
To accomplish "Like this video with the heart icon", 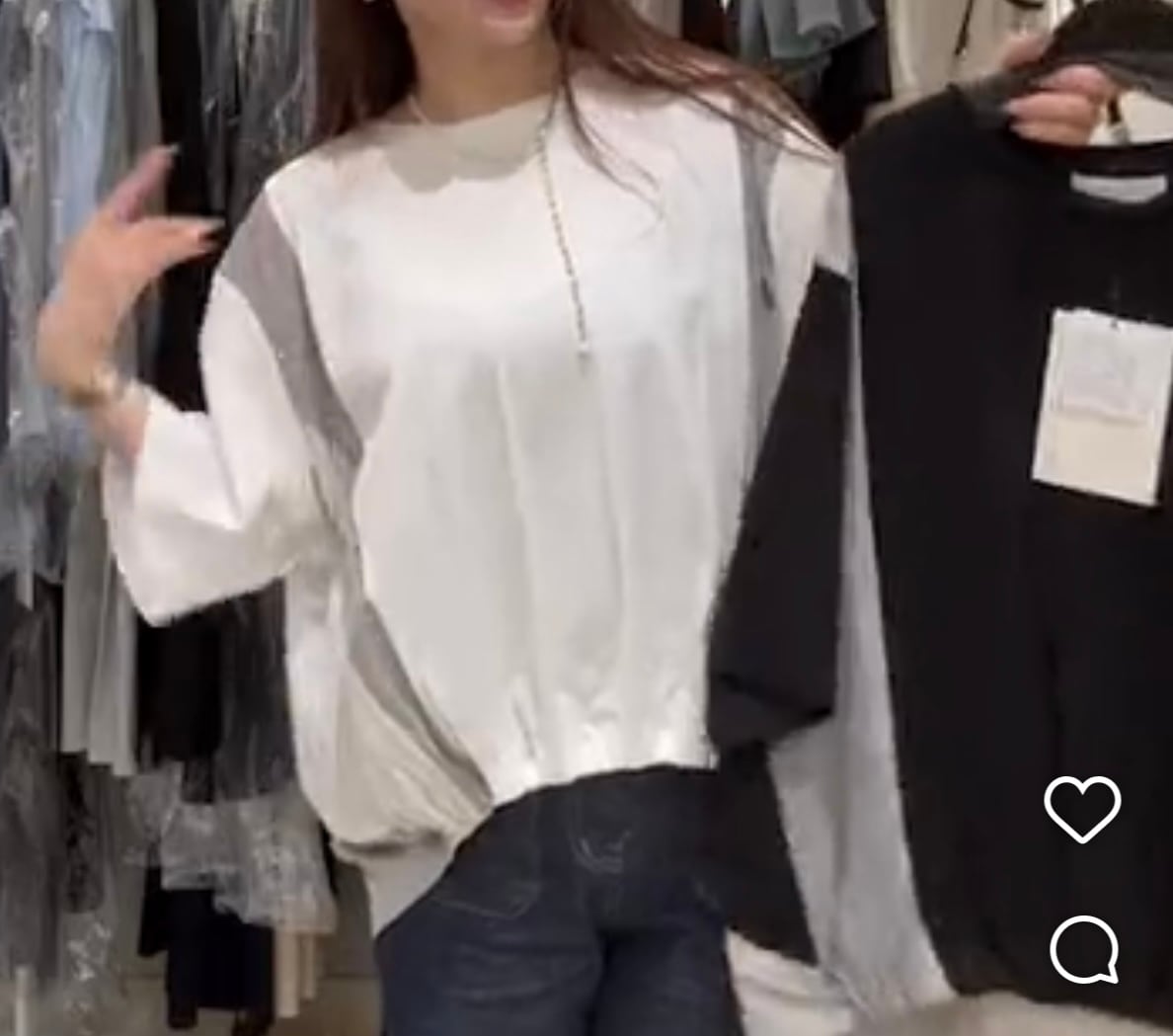I will point(1082,809).
